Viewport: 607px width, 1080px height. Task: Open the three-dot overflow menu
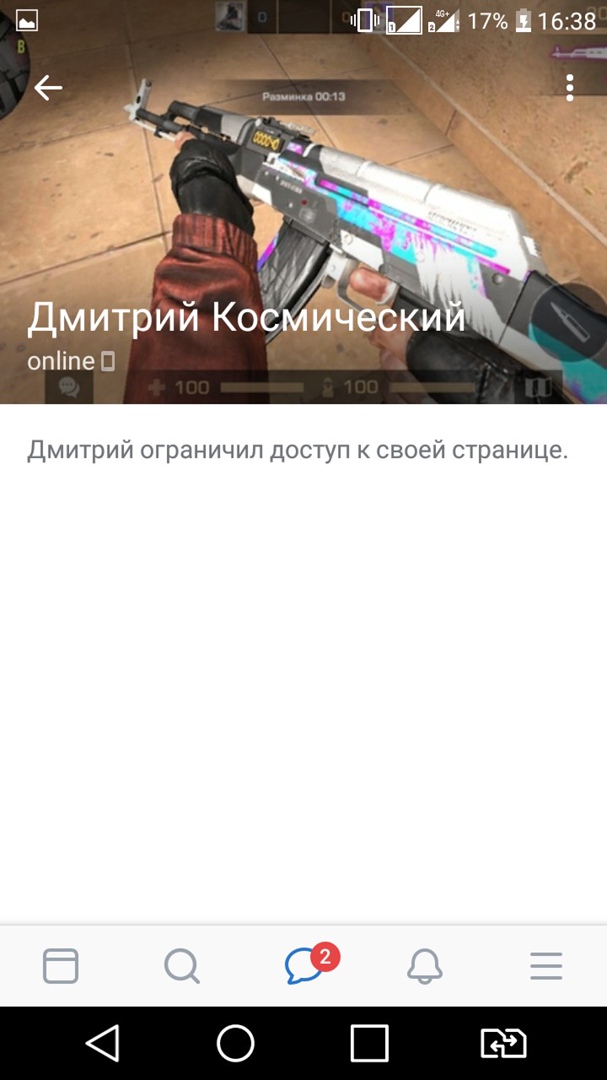point(569,88)
